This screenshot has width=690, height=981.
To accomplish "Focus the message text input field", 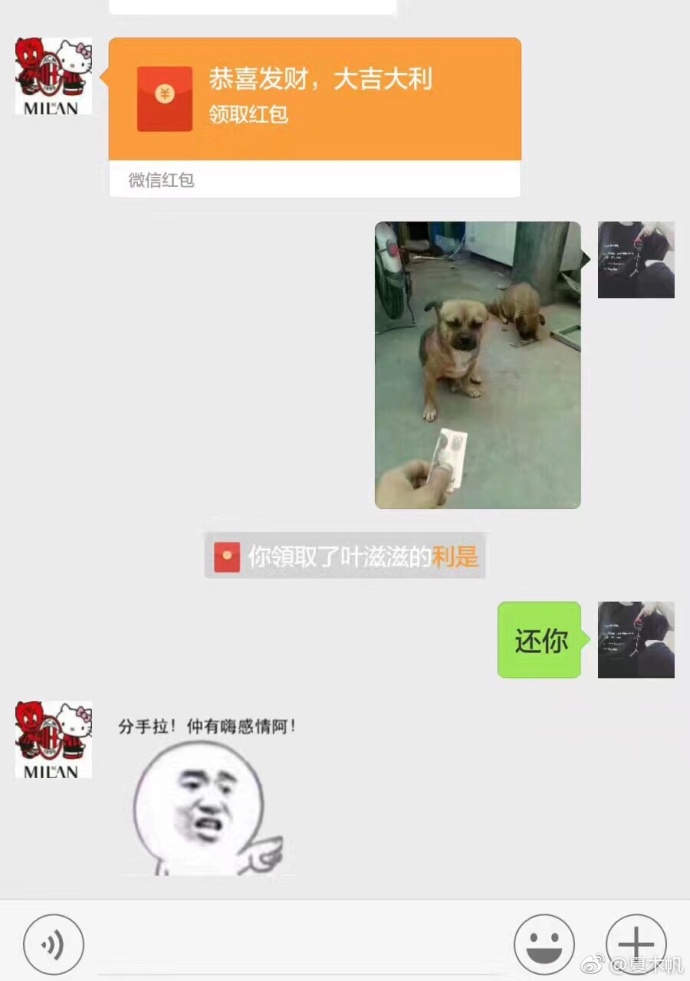I will (x=298, y=944).
